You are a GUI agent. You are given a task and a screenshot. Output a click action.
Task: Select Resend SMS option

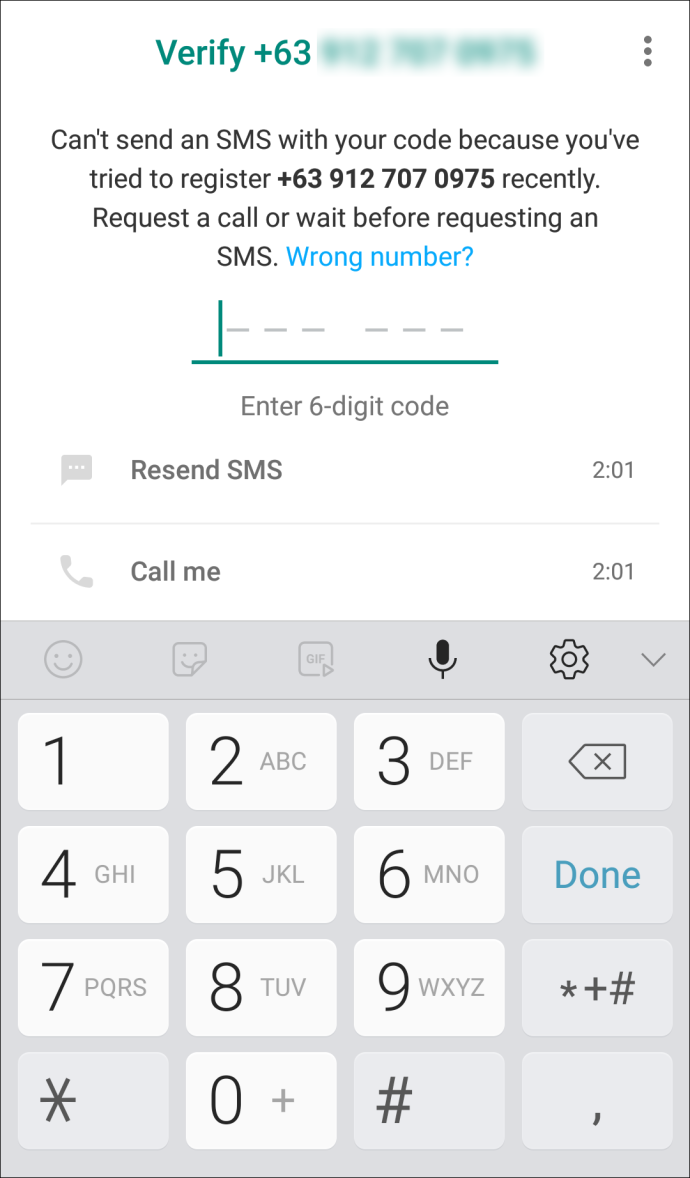(x=345, y=470)
